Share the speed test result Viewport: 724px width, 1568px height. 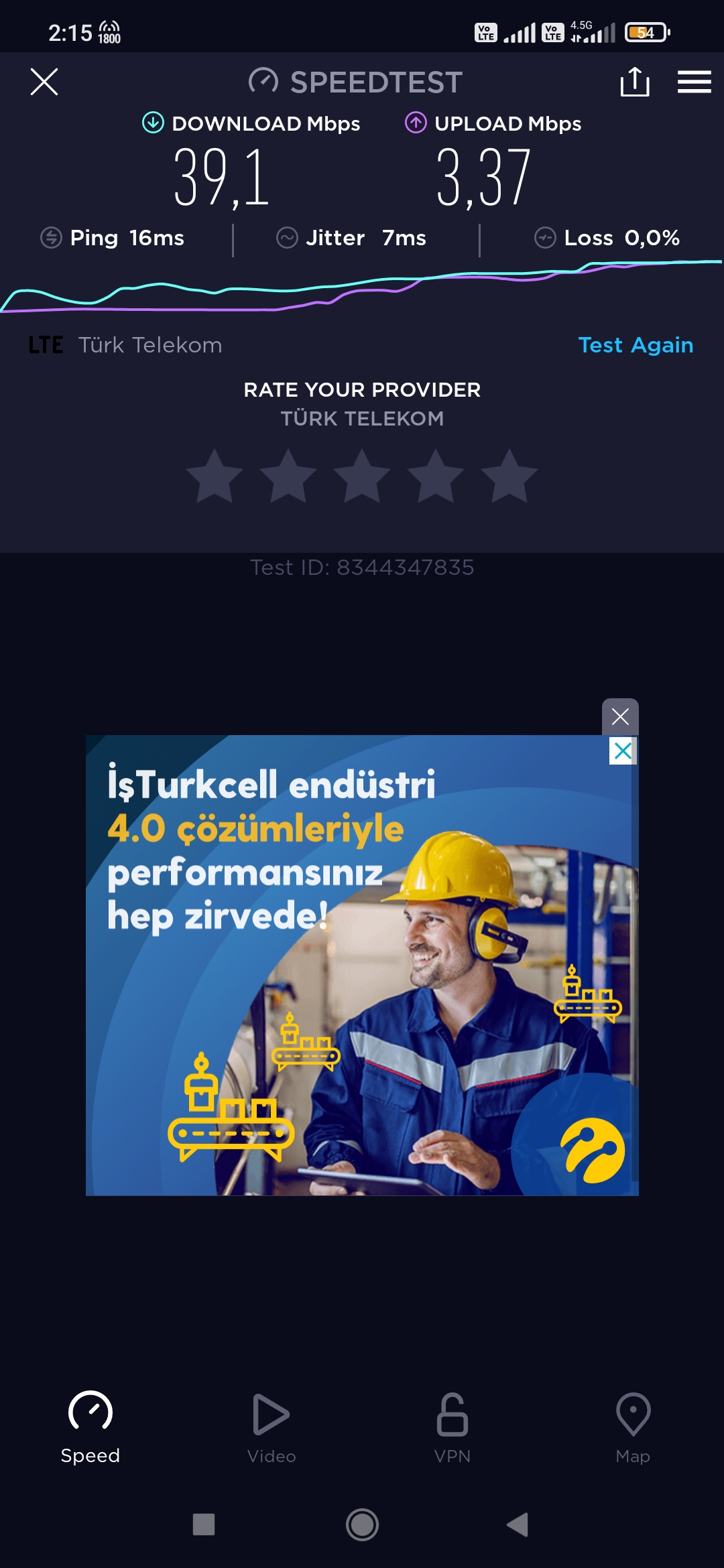[x=634, y=82]
